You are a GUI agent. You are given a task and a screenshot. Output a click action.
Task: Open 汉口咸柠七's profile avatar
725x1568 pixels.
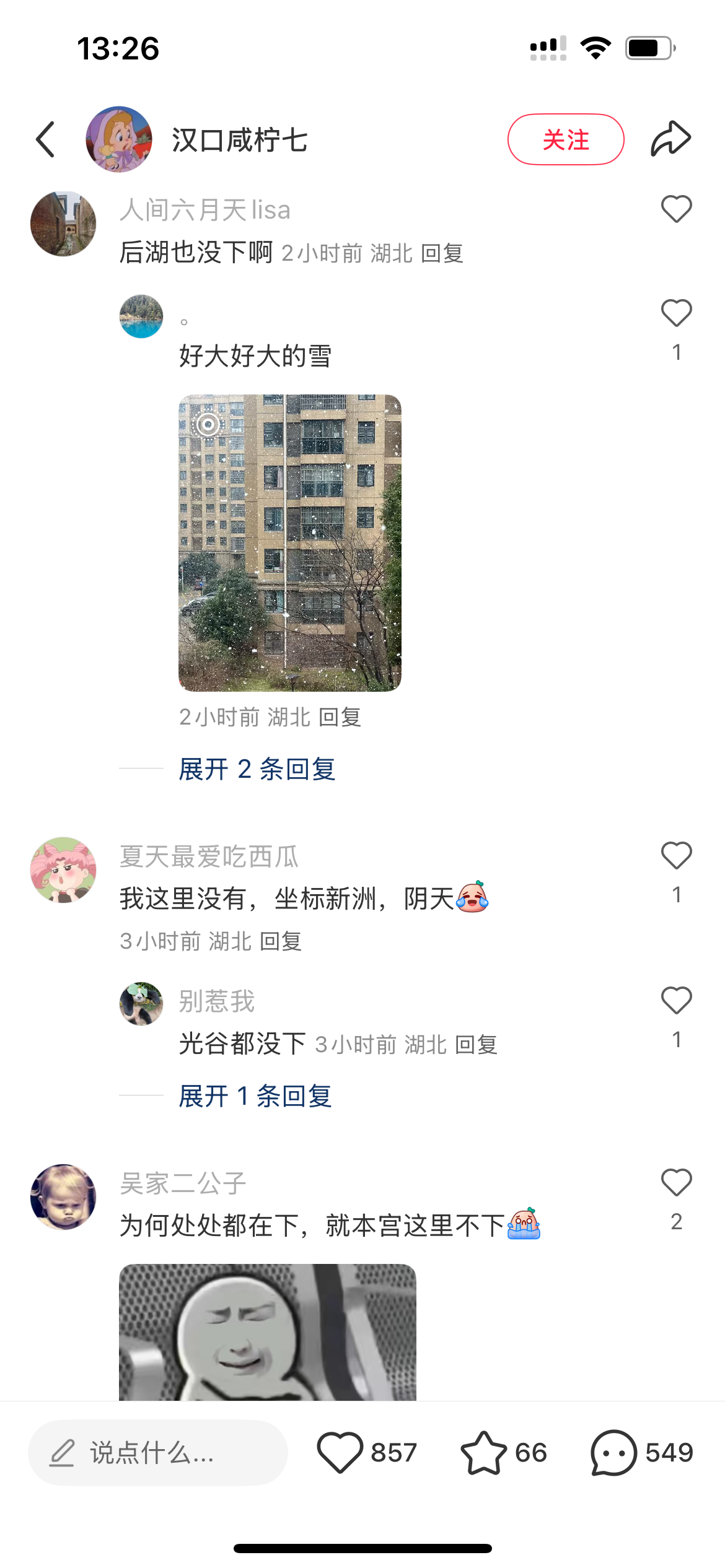click(119, 140)
